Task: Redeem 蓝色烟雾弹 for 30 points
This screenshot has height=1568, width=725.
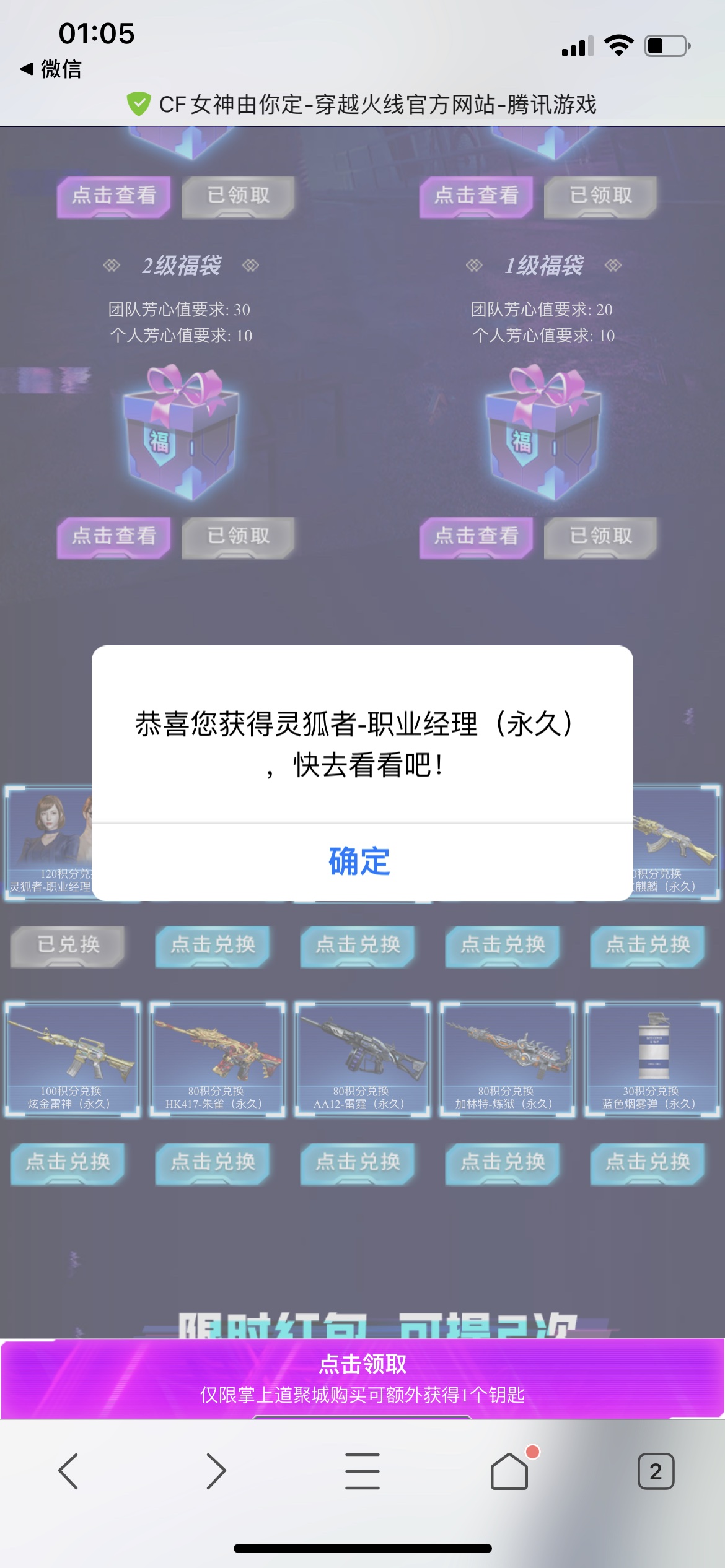Action: pos(648,1162)
